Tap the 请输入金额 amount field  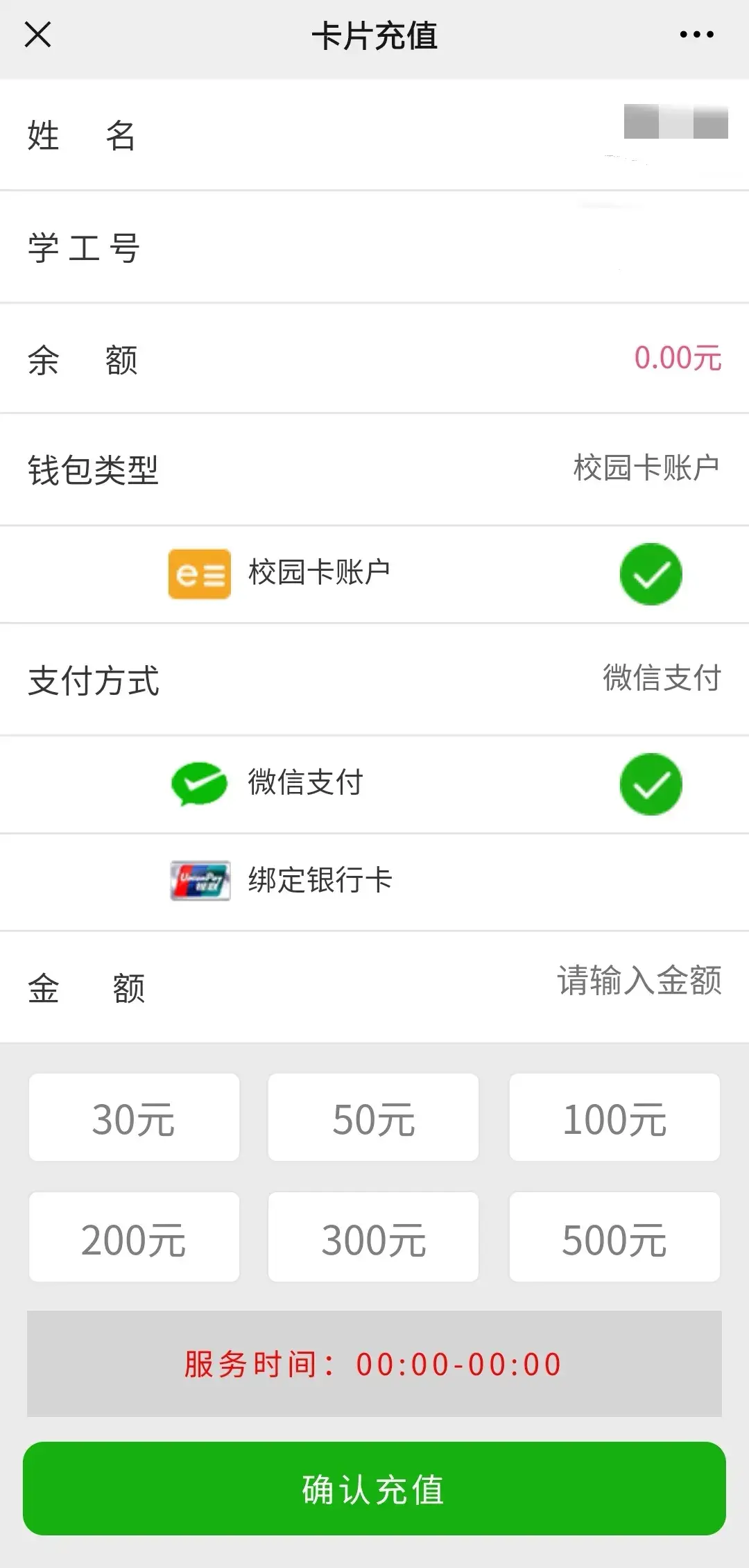point(639,981)
